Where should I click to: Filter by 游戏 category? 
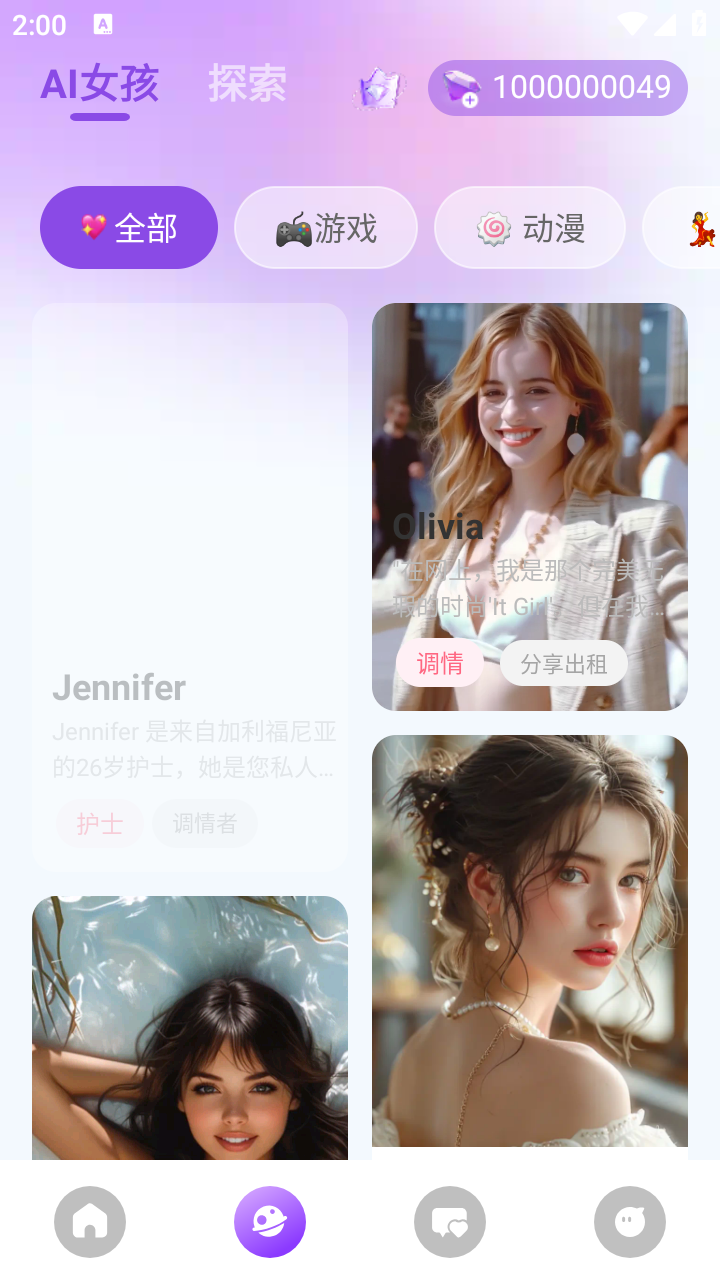[x=326, y=228]
